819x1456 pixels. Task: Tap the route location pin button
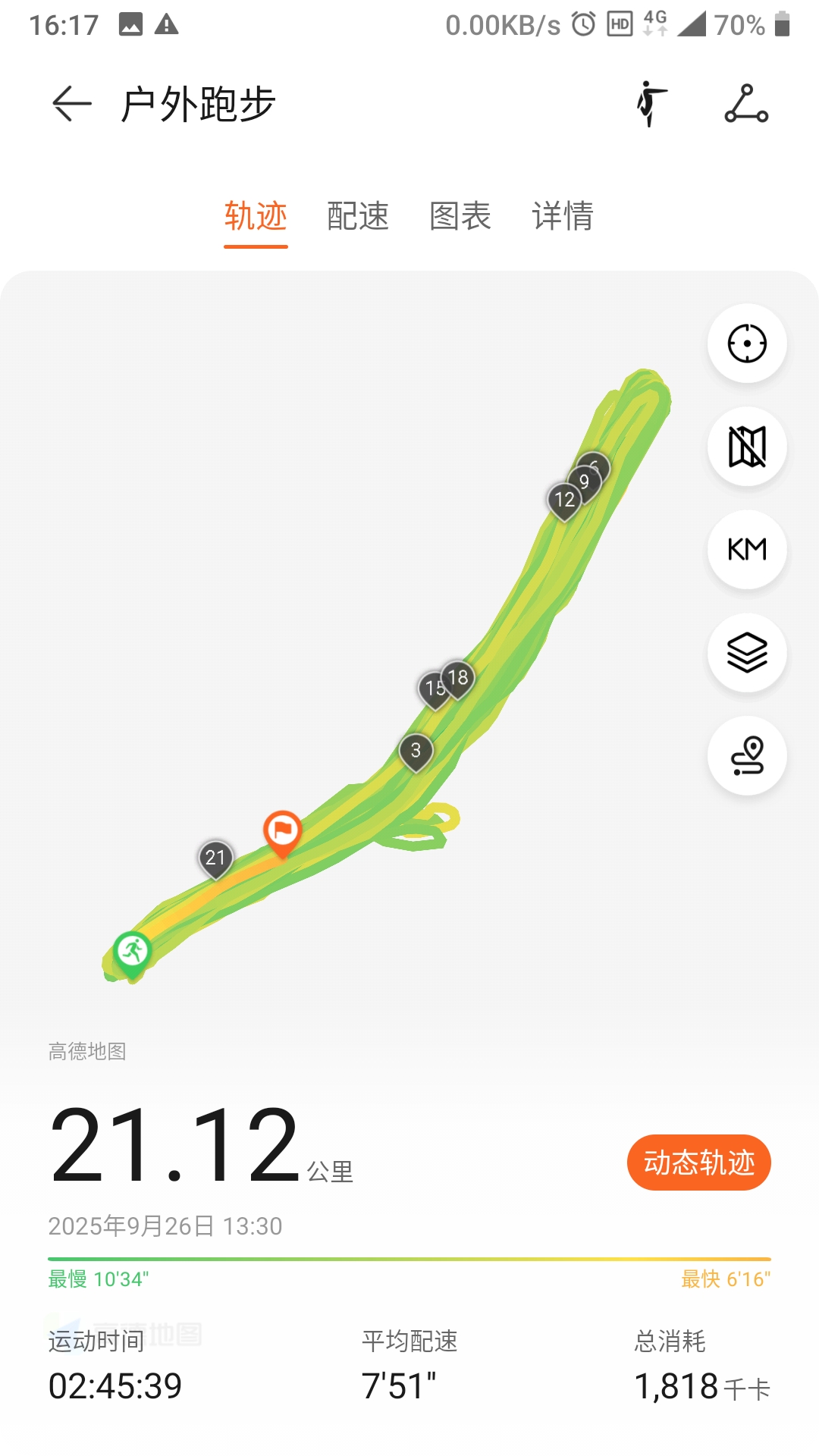747,756
